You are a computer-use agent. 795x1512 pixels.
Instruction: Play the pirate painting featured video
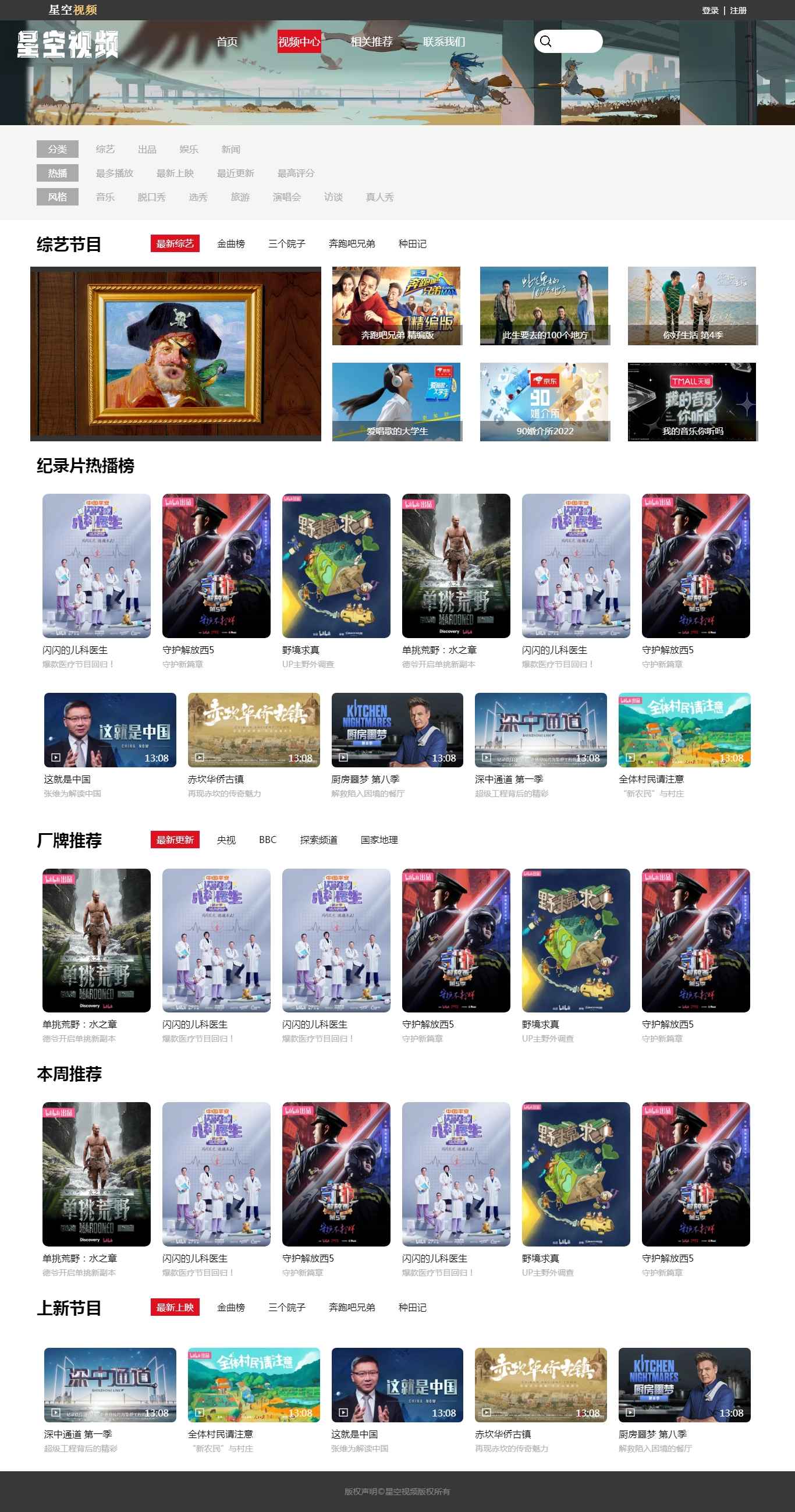(175, 354)
